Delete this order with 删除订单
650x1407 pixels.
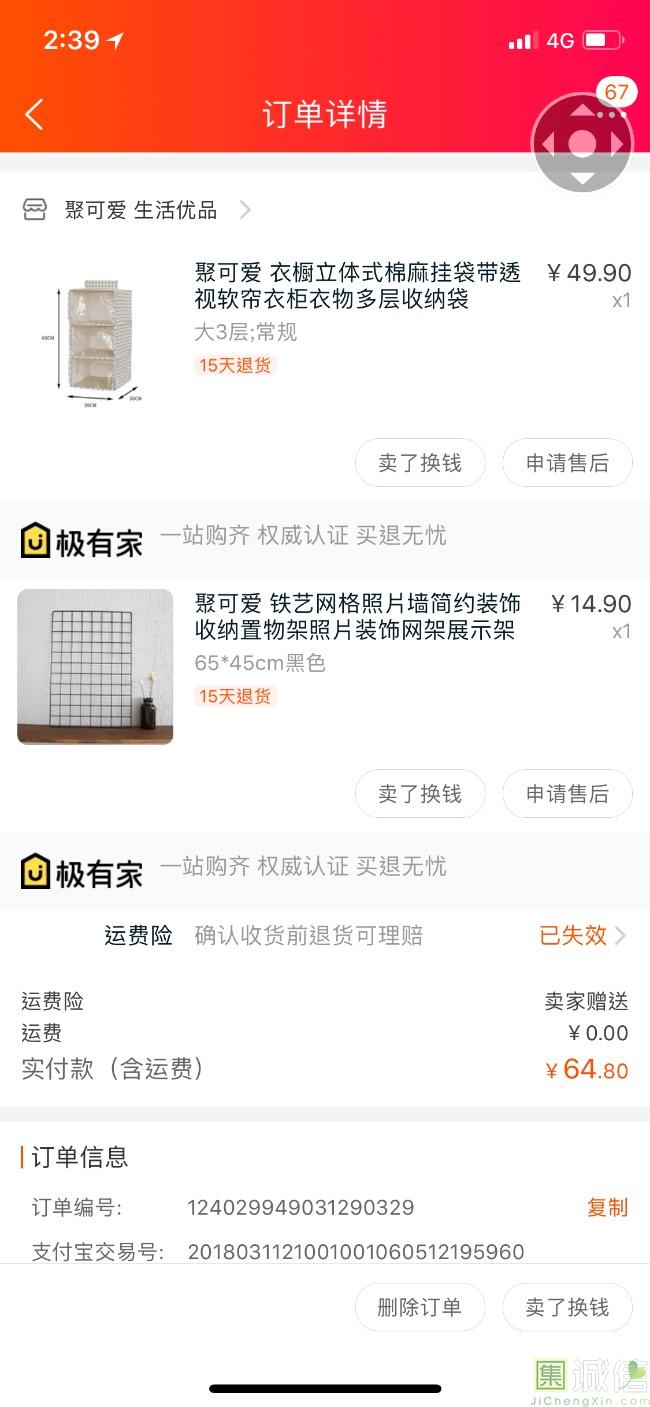420,1307
